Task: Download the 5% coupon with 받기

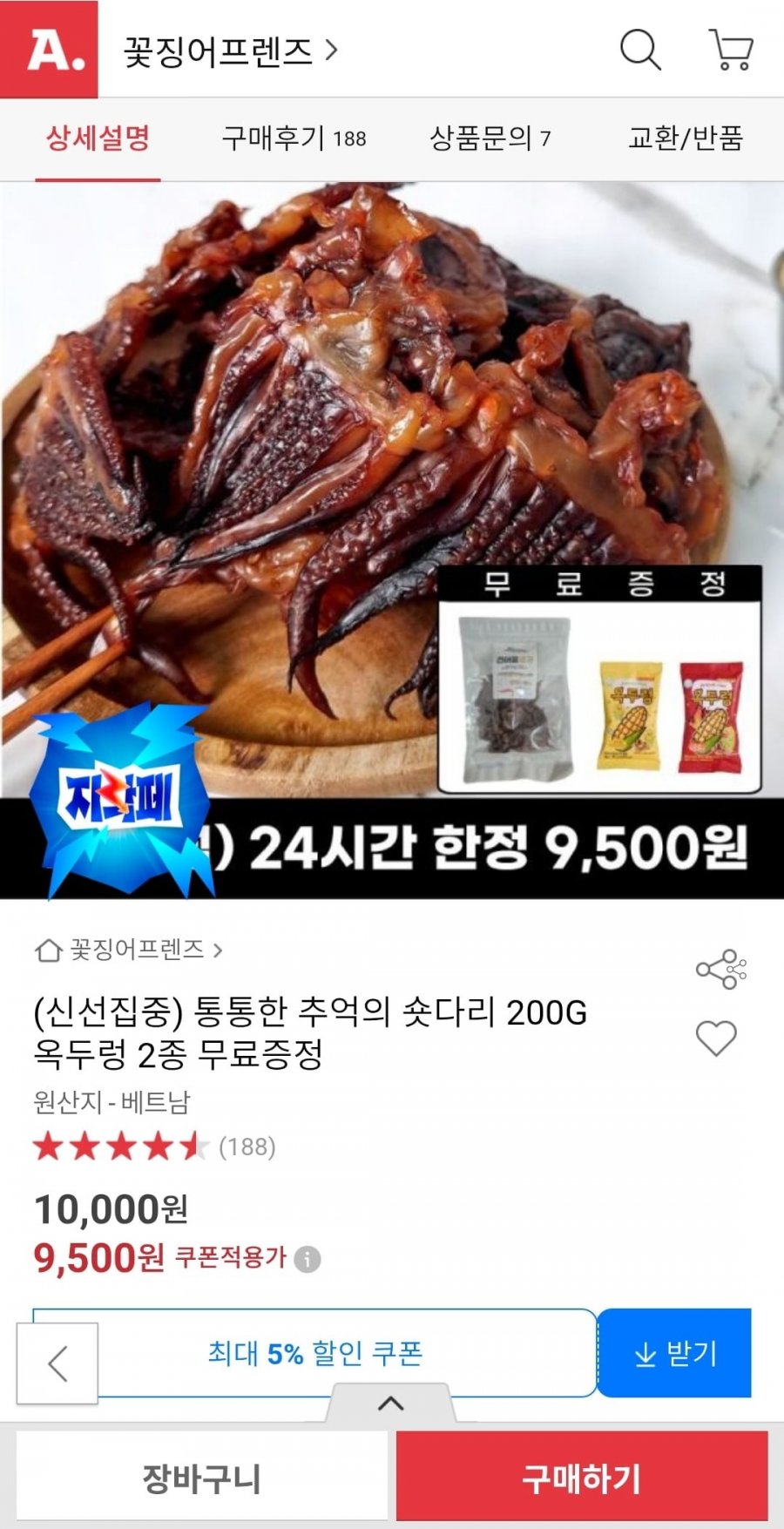Action: click(674, 1353)
